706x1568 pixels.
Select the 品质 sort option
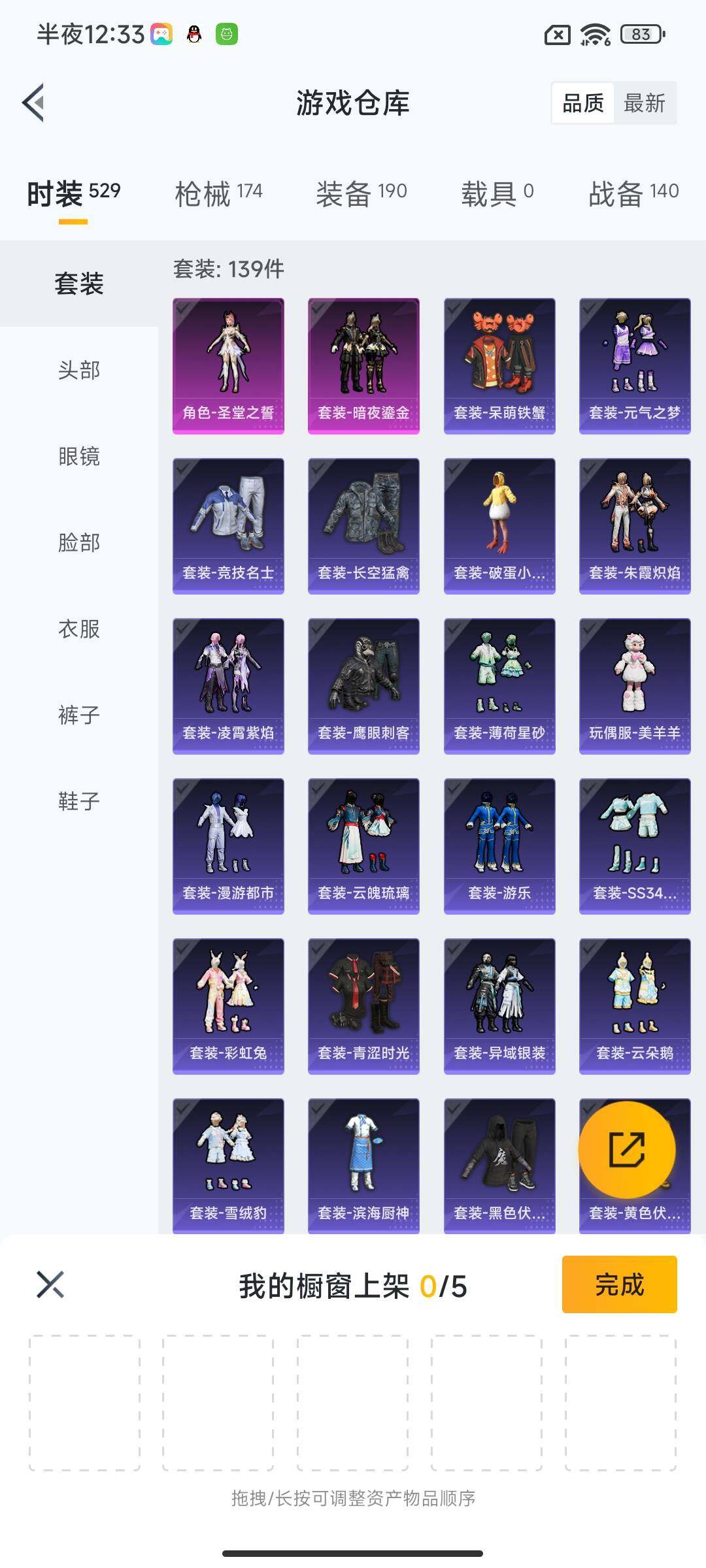[583, 103]
